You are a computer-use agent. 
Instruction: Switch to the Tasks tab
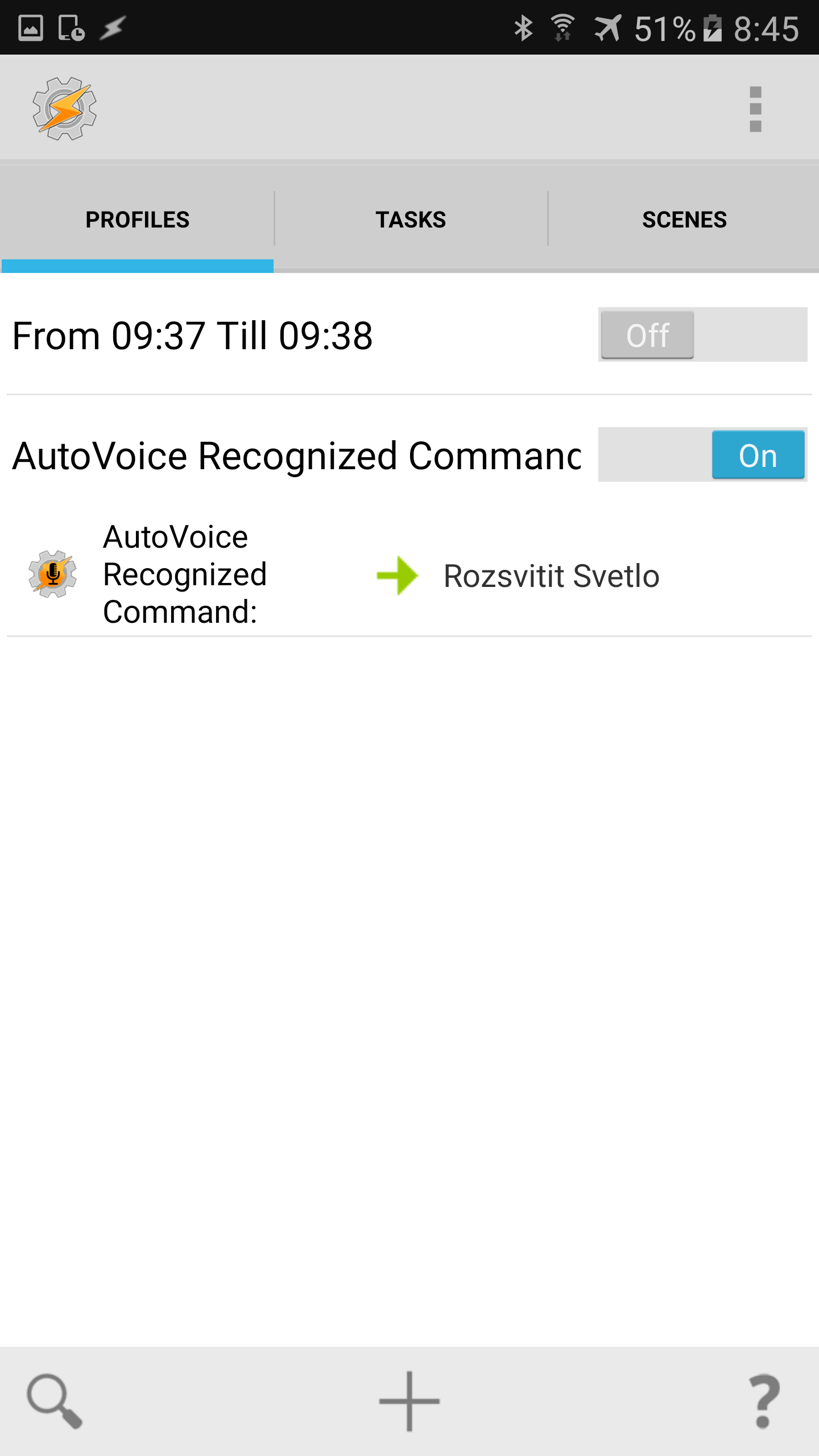[411, 220]
